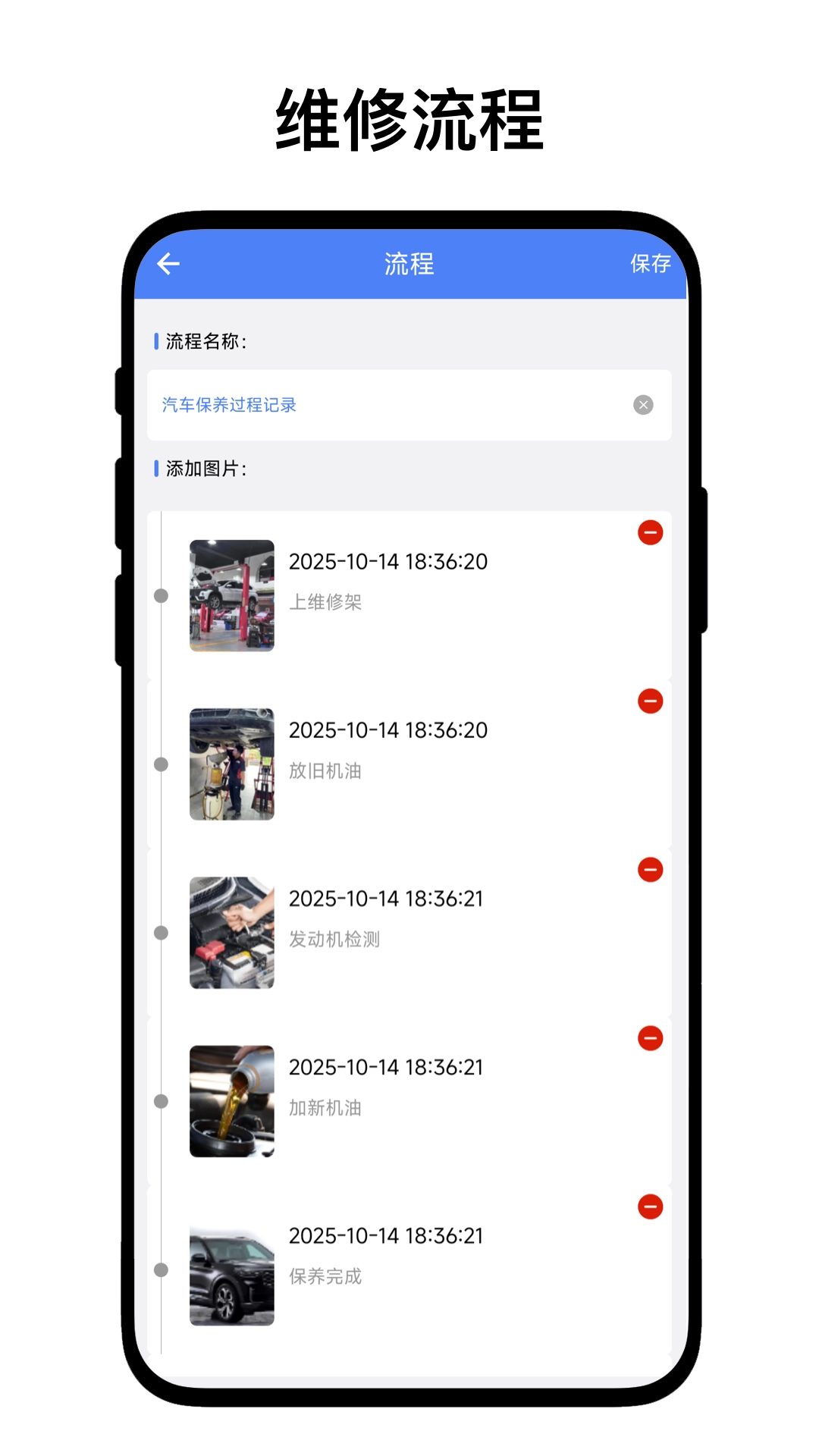The width and height of the screenshot is (819, 1456).
Task: Delete the 加新机油 step with red minus icon
Action: pos(649,1037)
